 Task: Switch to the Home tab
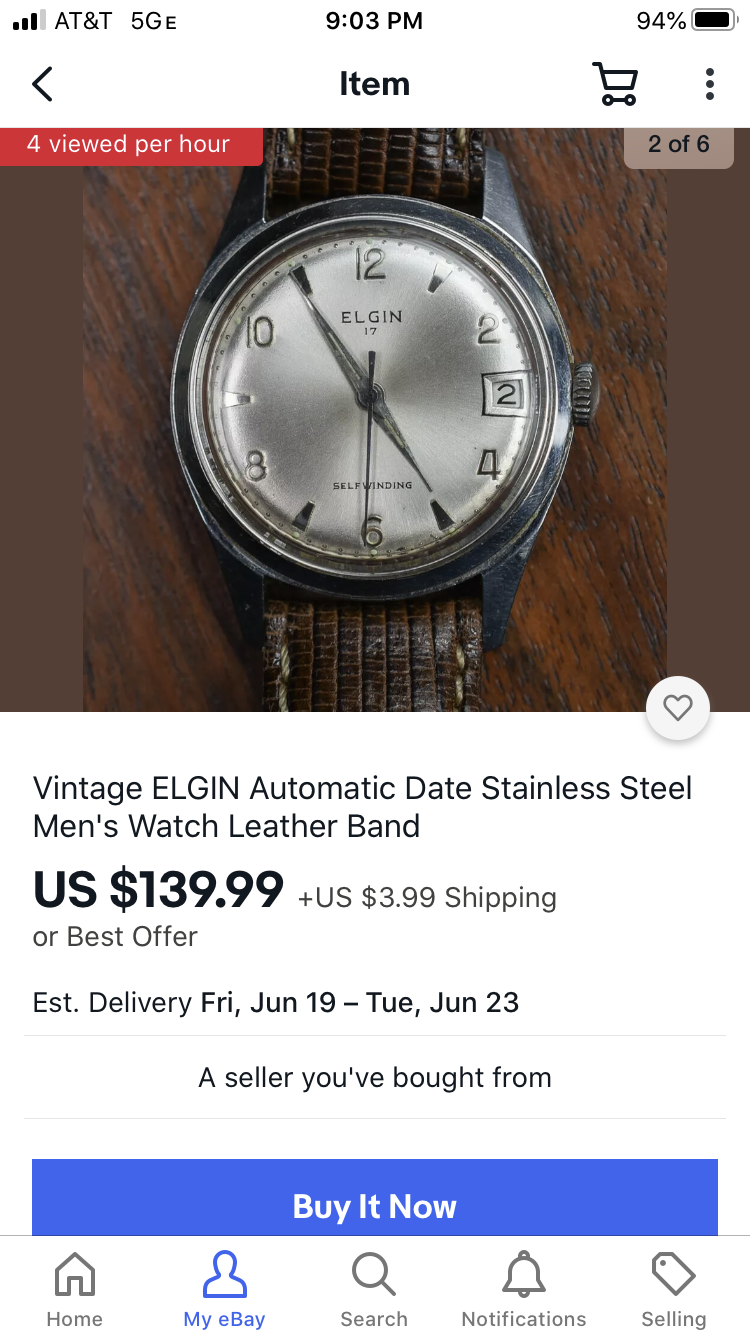tap(75, 1290)
